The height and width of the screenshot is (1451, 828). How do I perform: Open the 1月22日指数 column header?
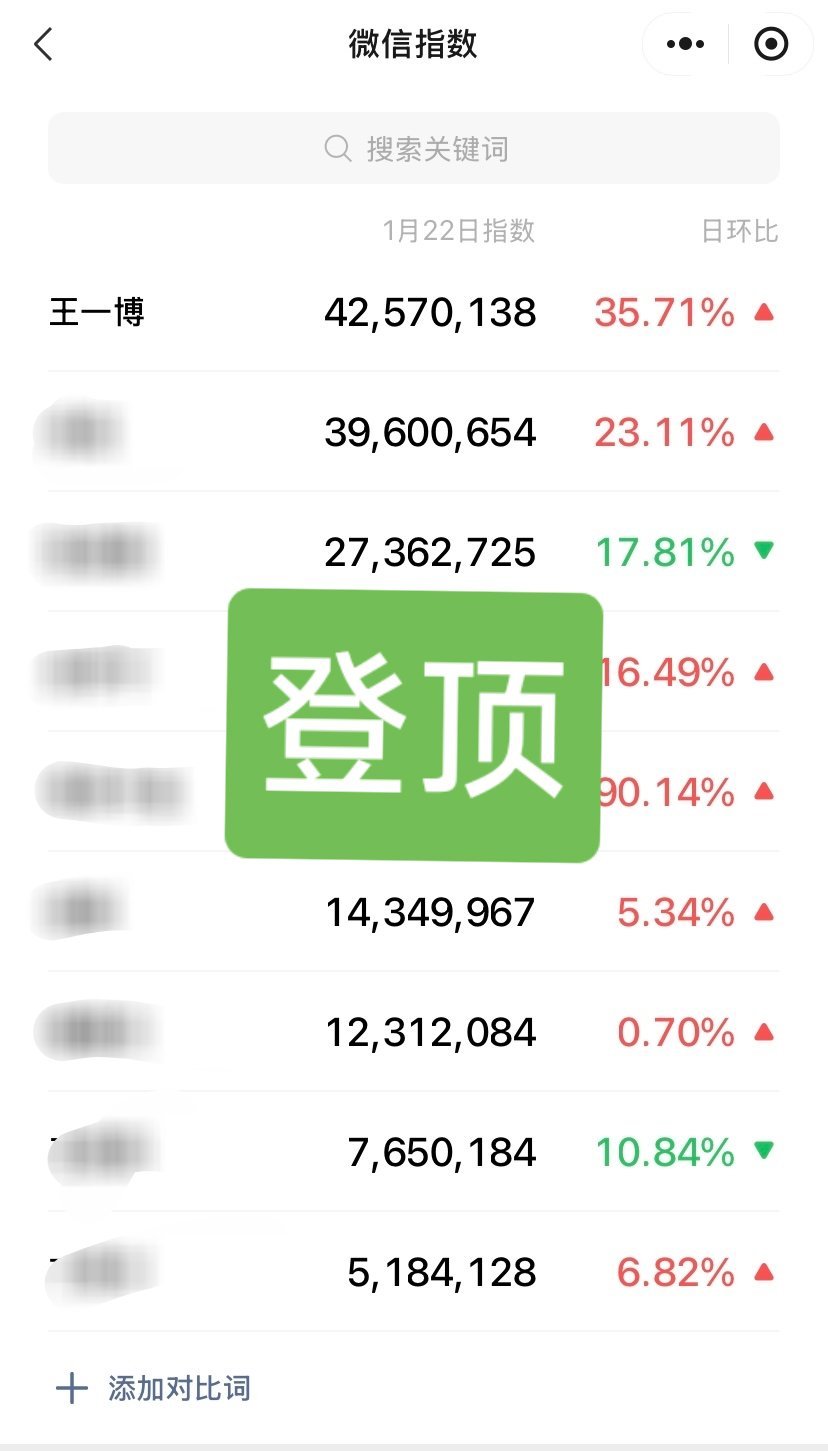tap(460, 231)
